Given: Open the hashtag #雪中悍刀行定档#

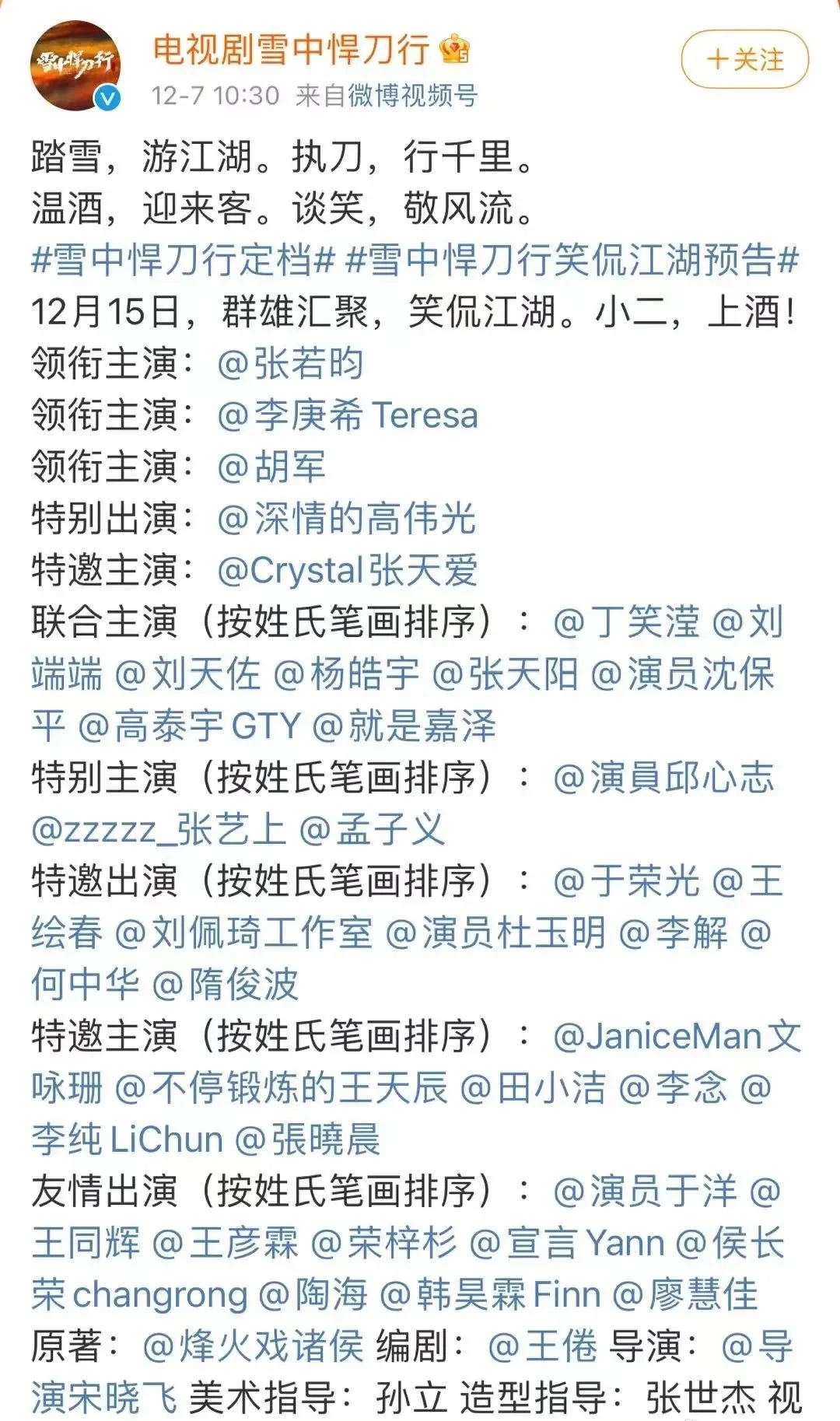Looking at the screenshot, I should pos(183,260).
